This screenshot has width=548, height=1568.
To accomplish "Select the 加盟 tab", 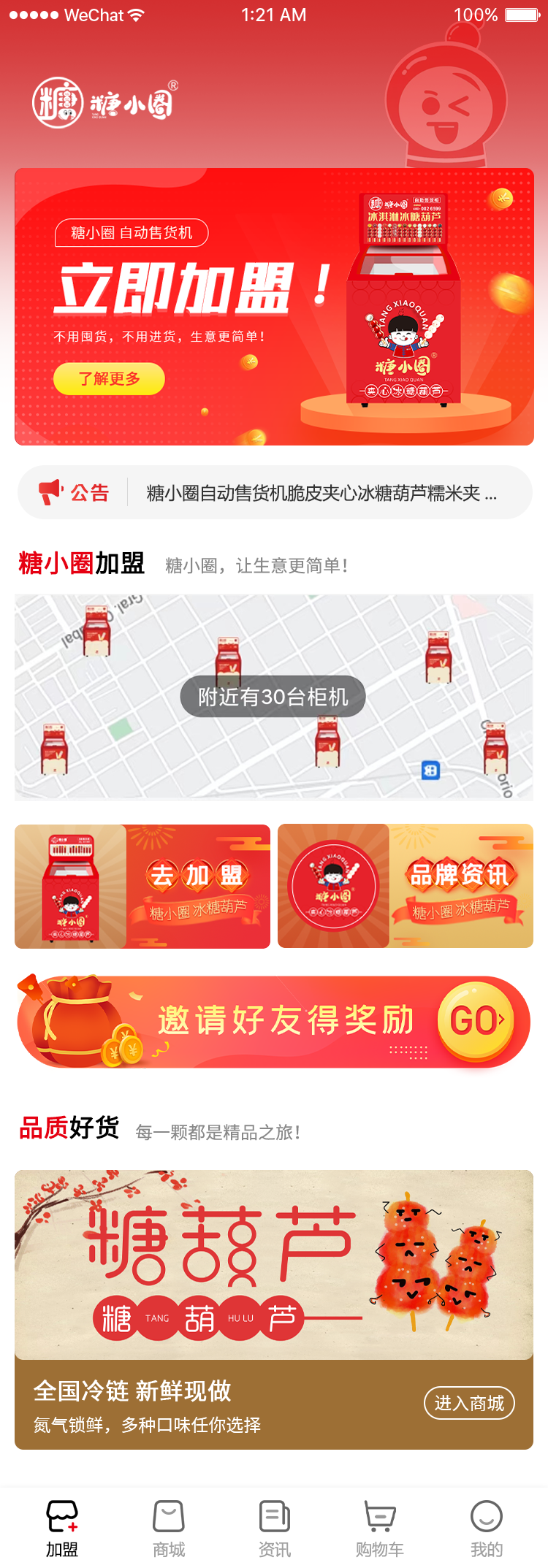I will [62, 1528].
